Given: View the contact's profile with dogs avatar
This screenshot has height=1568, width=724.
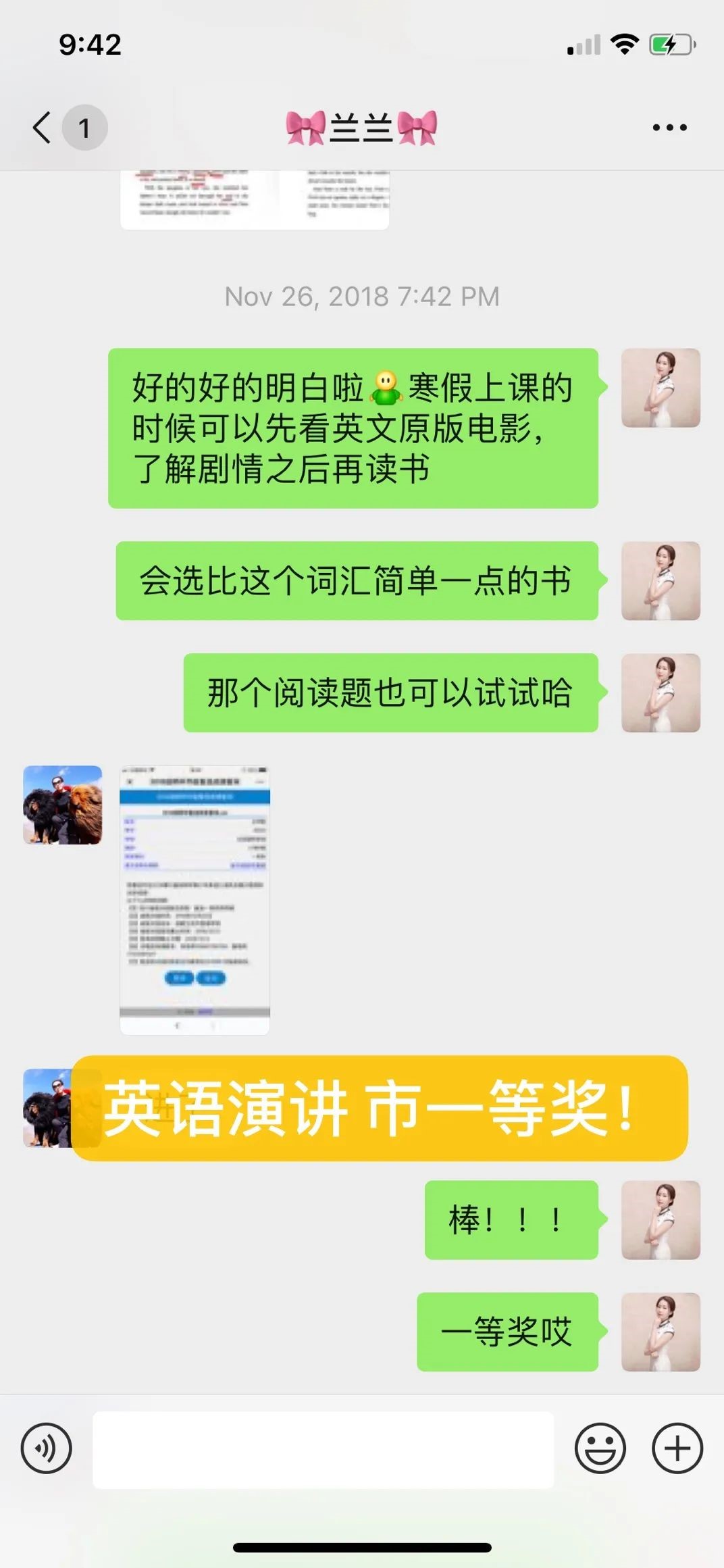Looking at the screenshot, I should (62, 805).
